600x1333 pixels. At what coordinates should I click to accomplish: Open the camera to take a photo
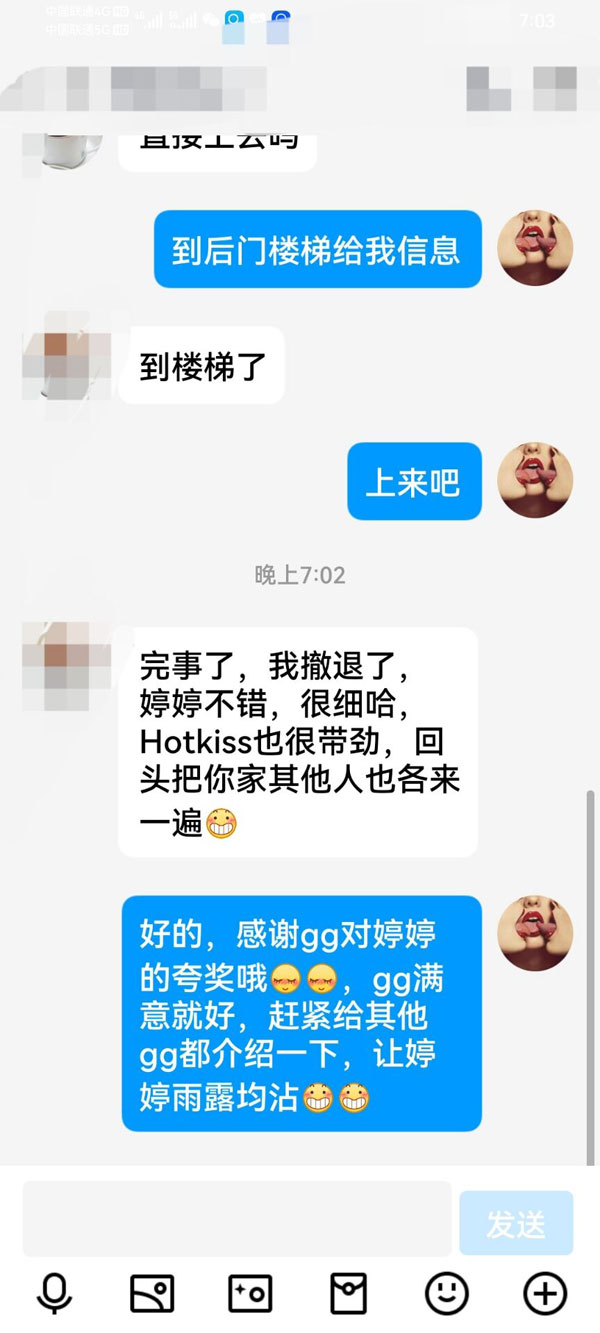click(x=250, y=1294)
